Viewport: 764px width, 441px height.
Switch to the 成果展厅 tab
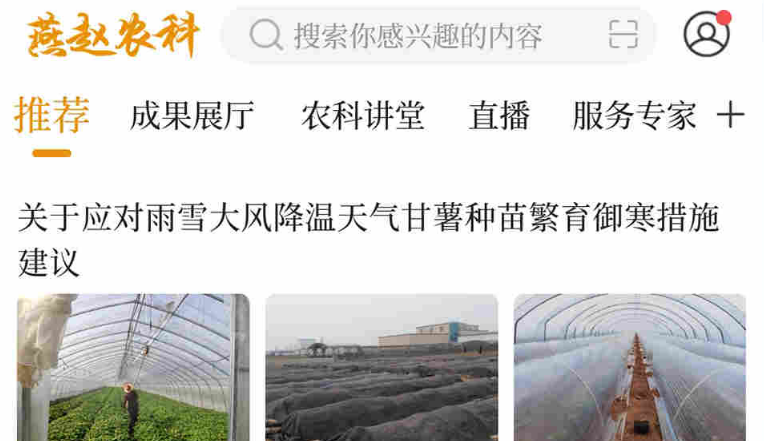coord(192,116)
